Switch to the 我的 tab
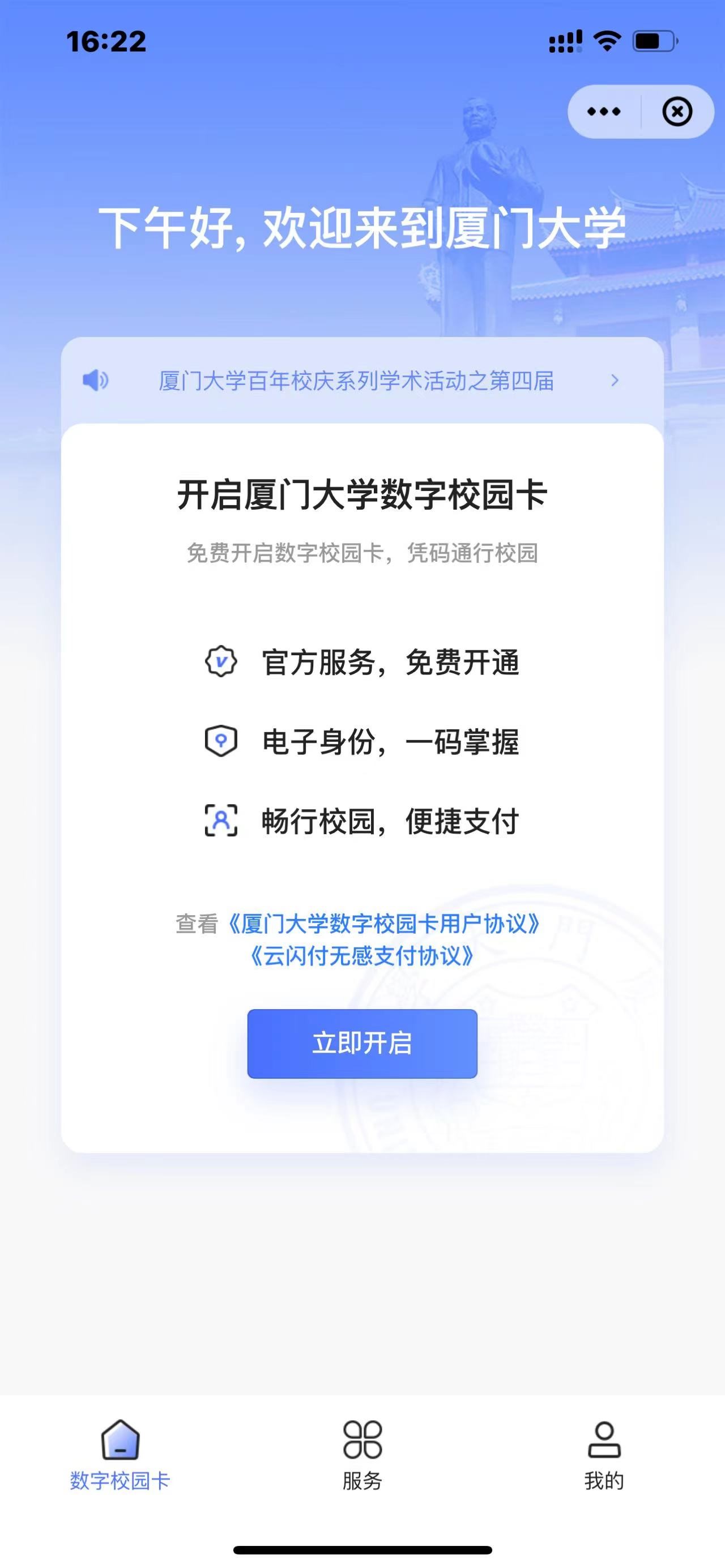This screenshot has width=725, height=1568. pos(604,1455)
